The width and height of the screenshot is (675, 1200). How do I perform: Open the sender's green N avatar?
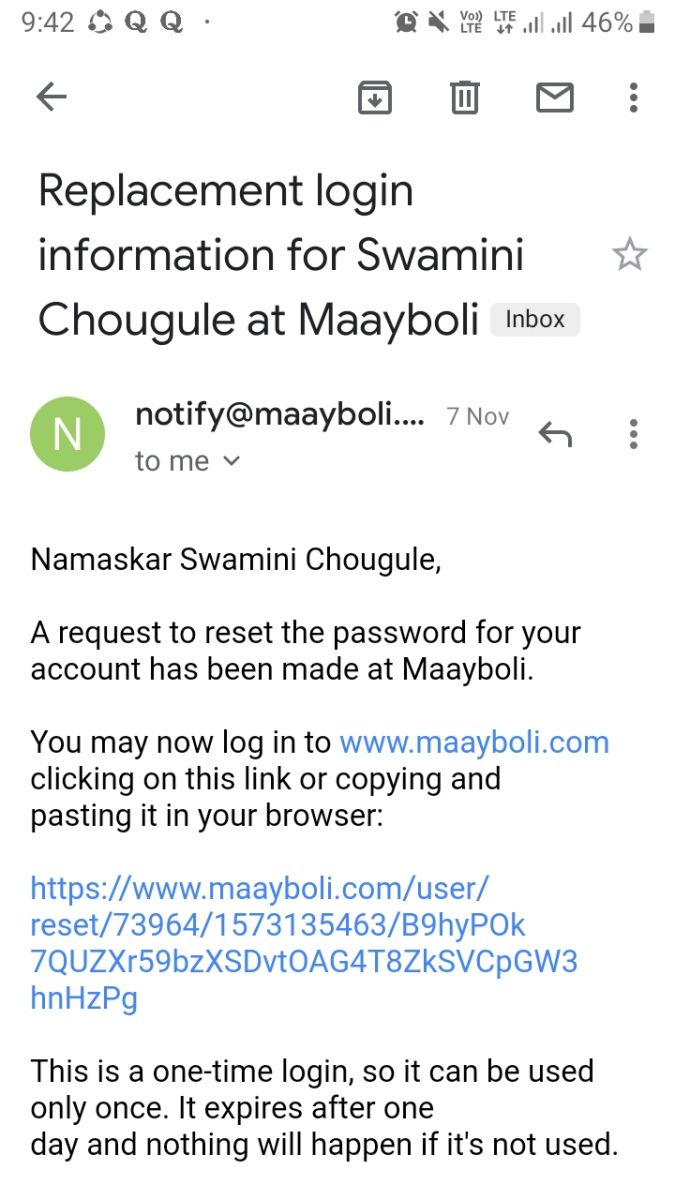[67, 434]
